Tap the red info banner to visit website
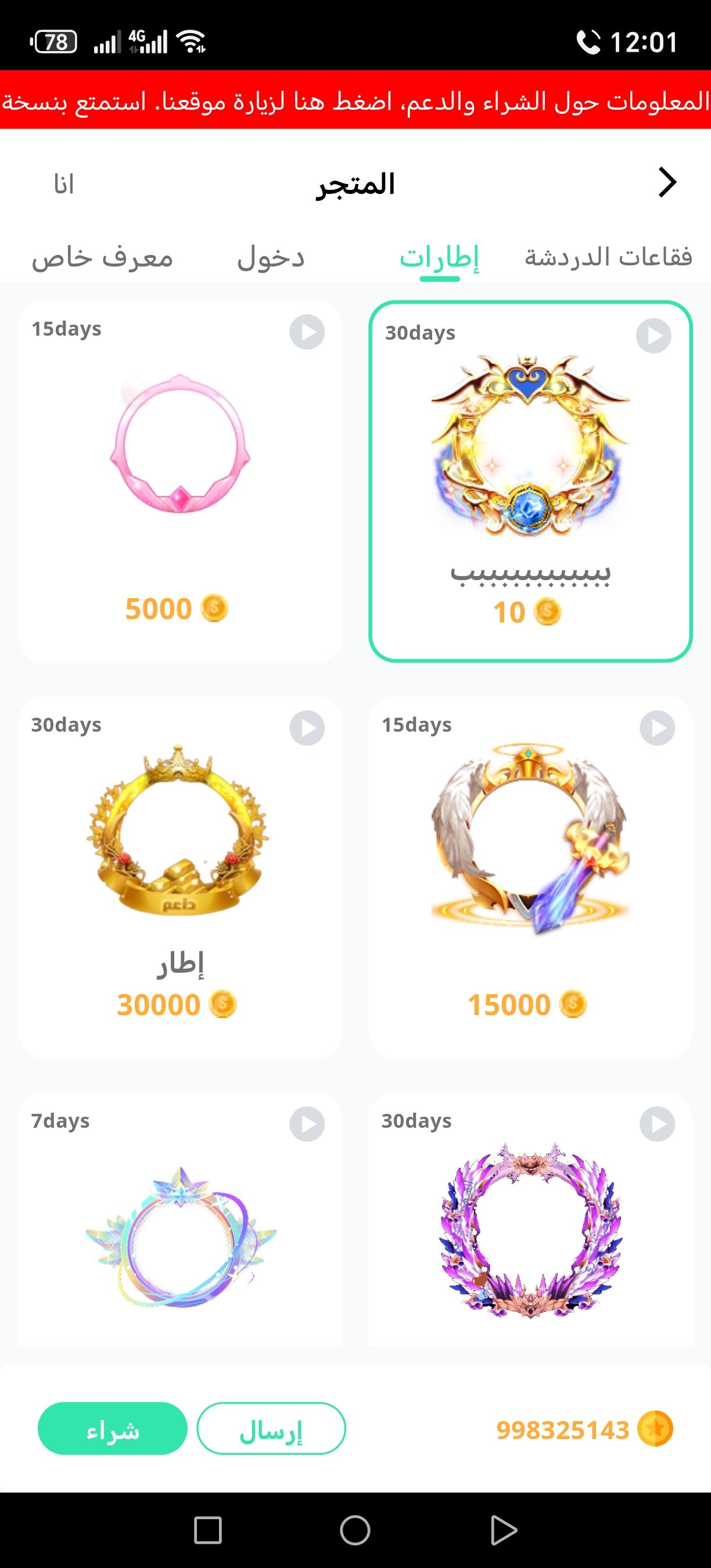Viewport: 711px width, 1568px height. pos(355,100)
